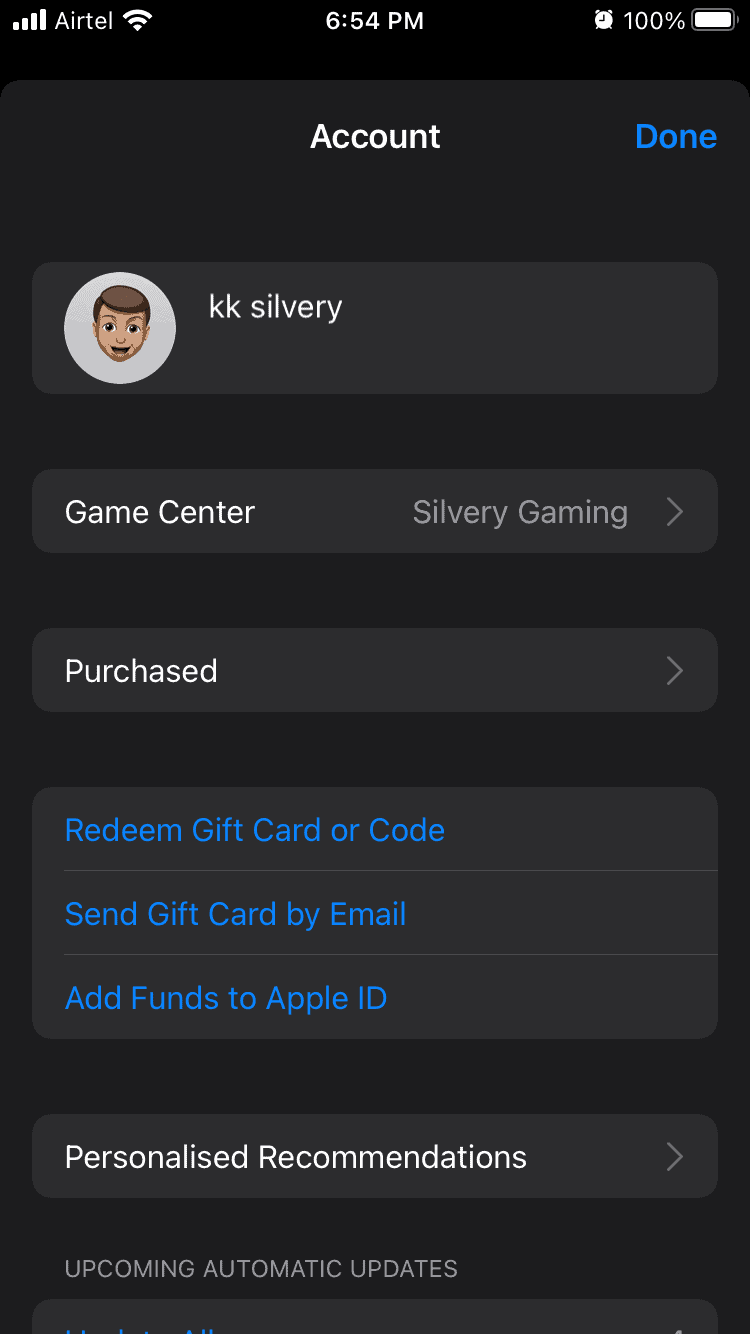Tap Done to close the Account screen
This screenshot has height=1334, width=750.
coord(676,136)
